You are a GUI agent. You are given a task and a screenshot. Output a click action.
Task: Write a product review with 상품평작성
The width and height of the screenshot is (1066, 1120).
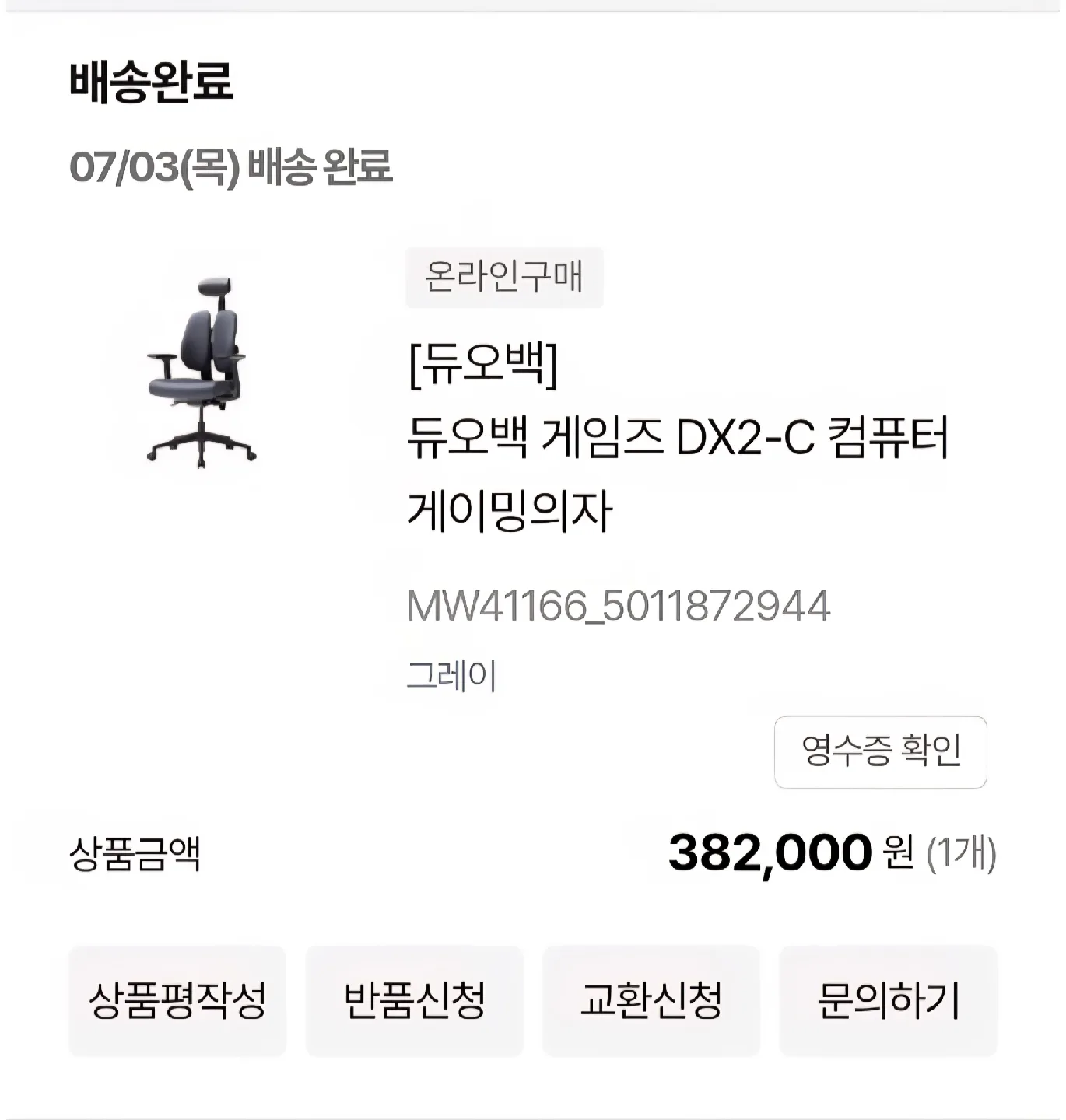(x=177, y=1000)
